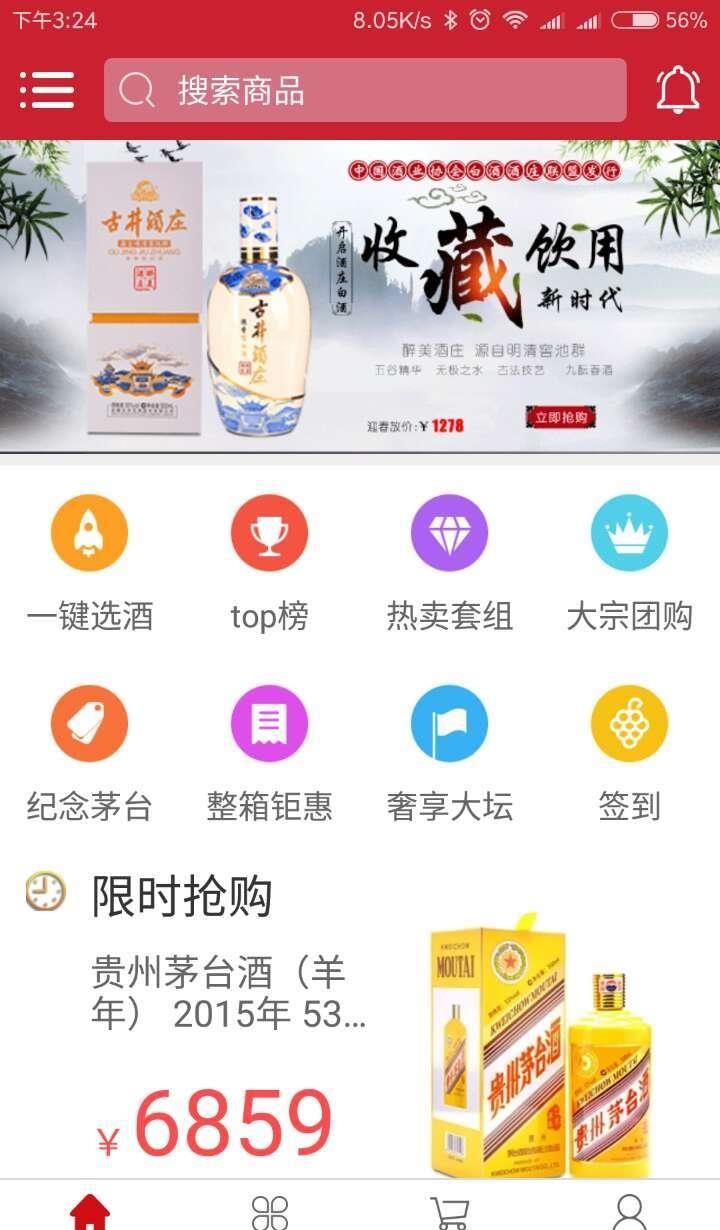Go to the profile tab

point(630,1210)
